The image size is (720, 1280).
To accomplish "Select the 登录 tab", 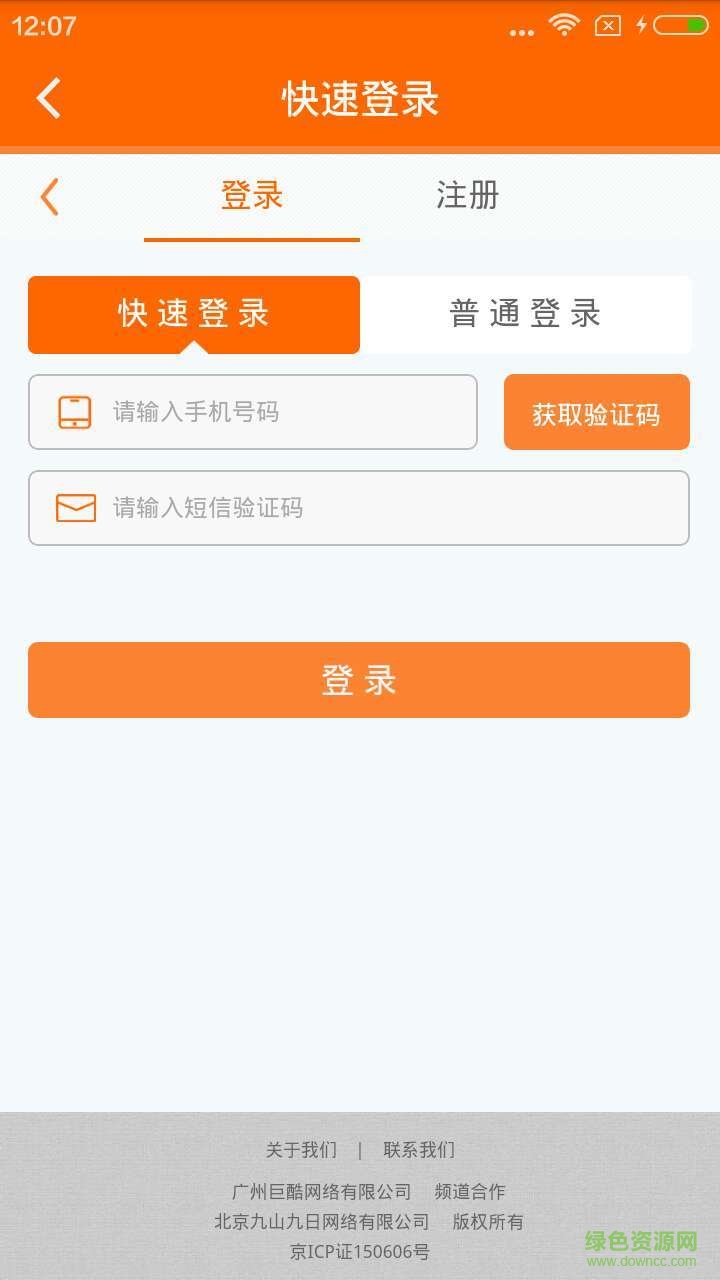I will coord(252,195).
